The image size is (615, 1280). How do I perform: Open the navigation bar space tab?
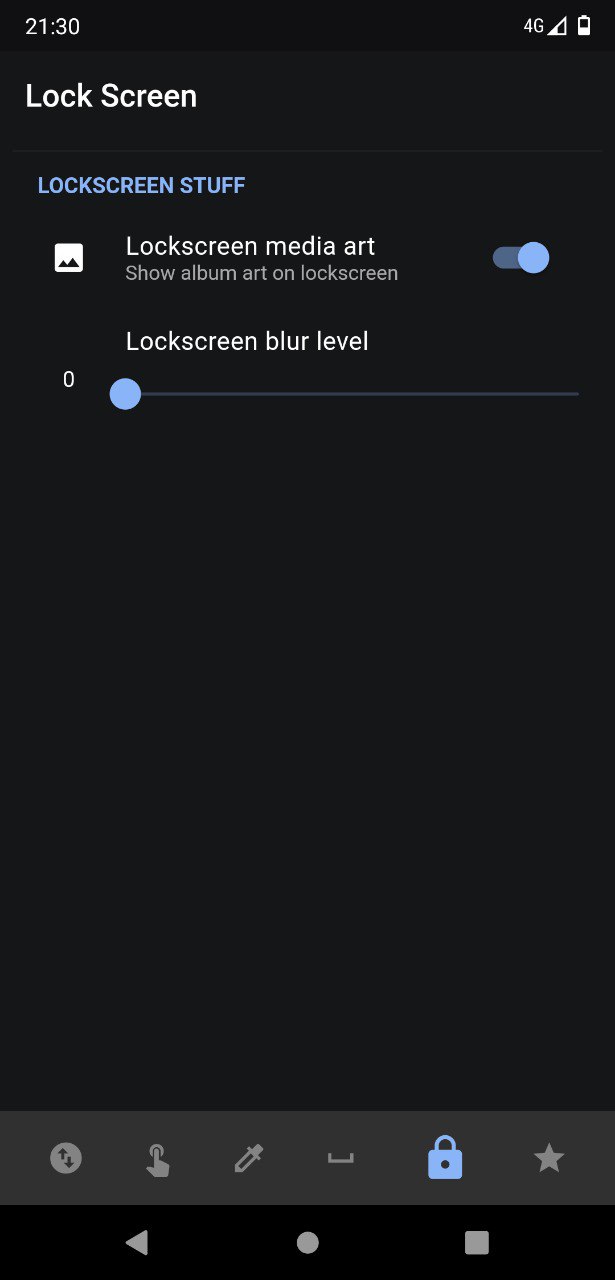[x=341, y=1159]
